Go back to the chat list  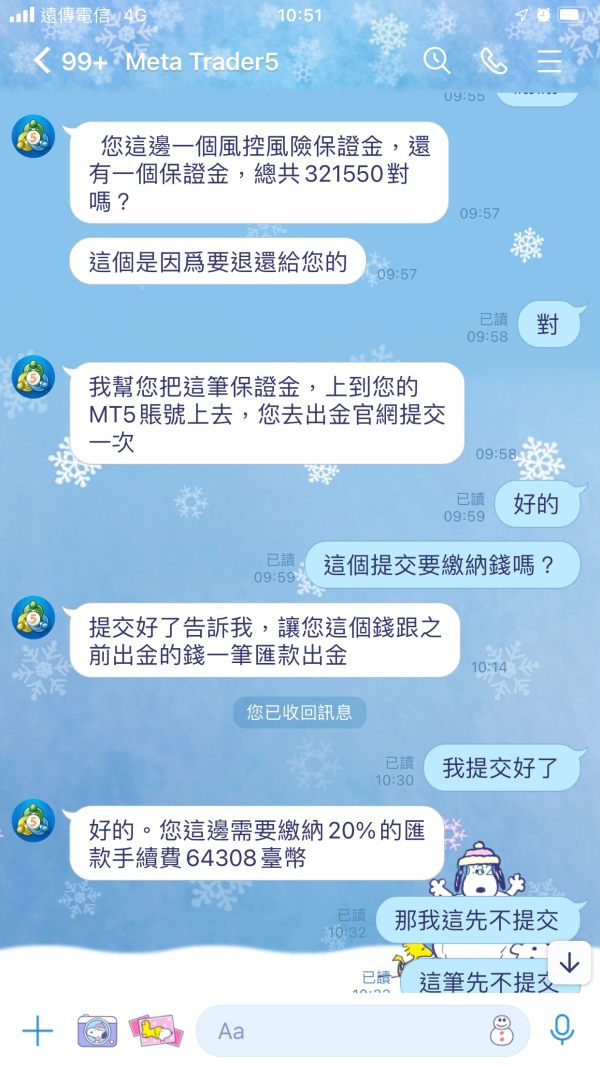[x=42, y=61]
